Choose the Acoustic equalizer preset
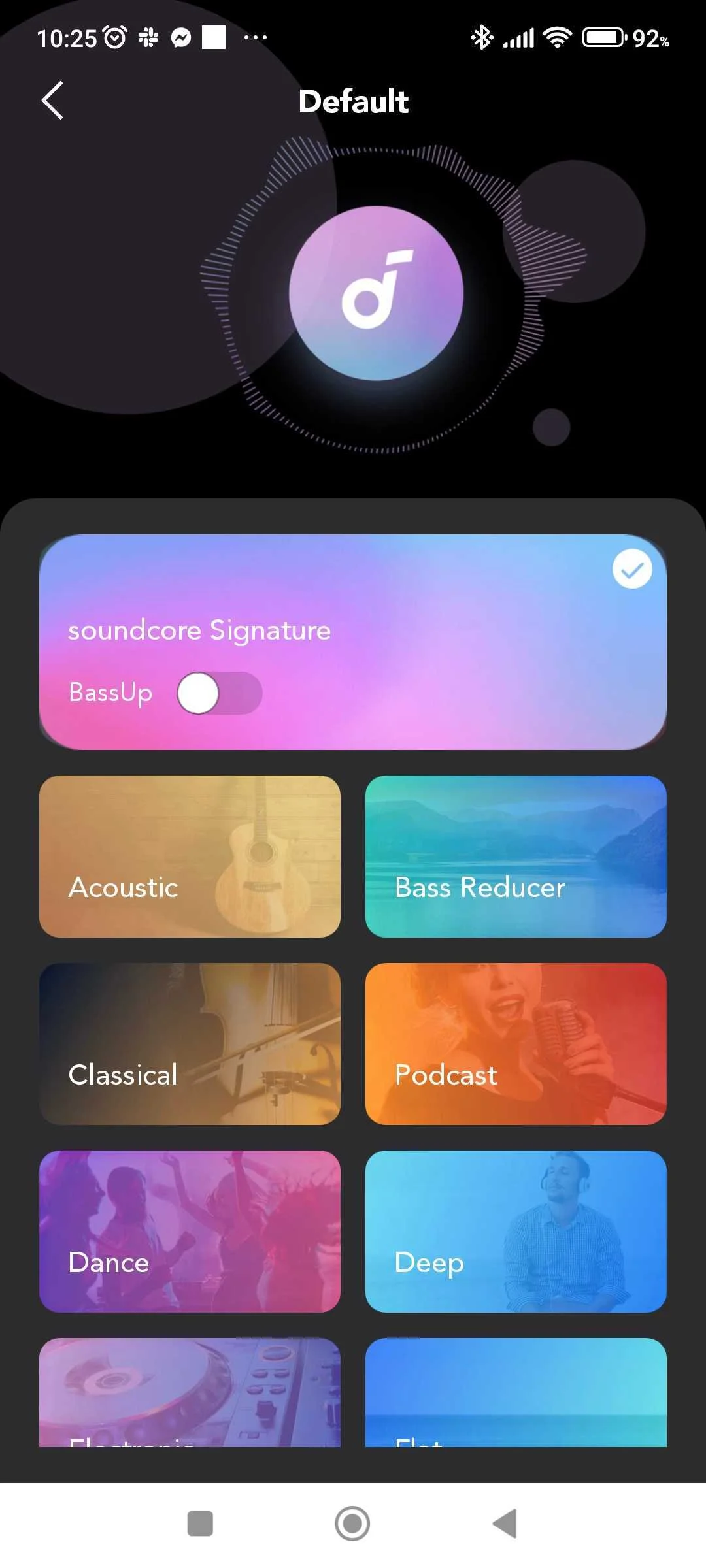Viewport: 706px width, 1568px height. (x=190, y=856)
